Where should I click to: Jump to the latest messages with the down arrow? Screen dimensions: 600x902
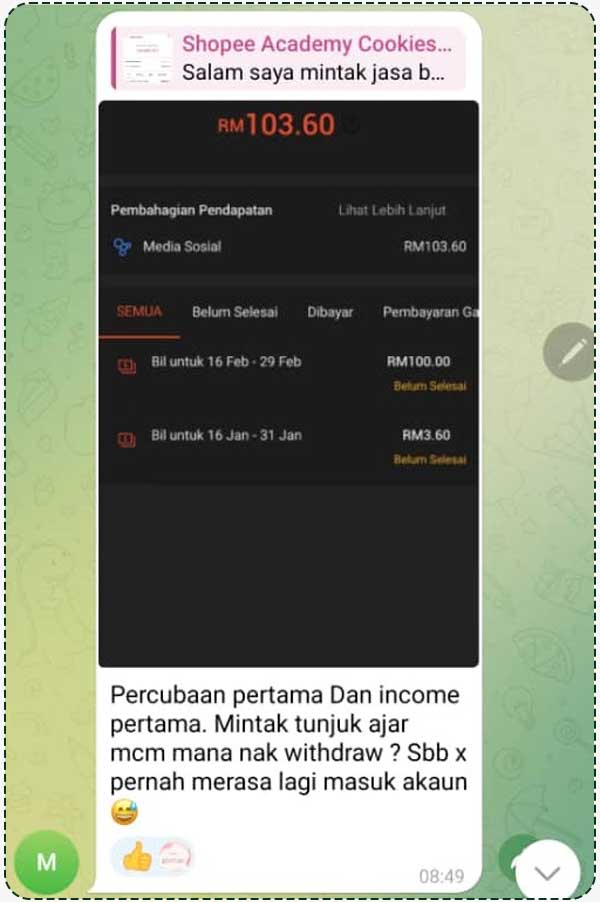click(x=546, y=872)
